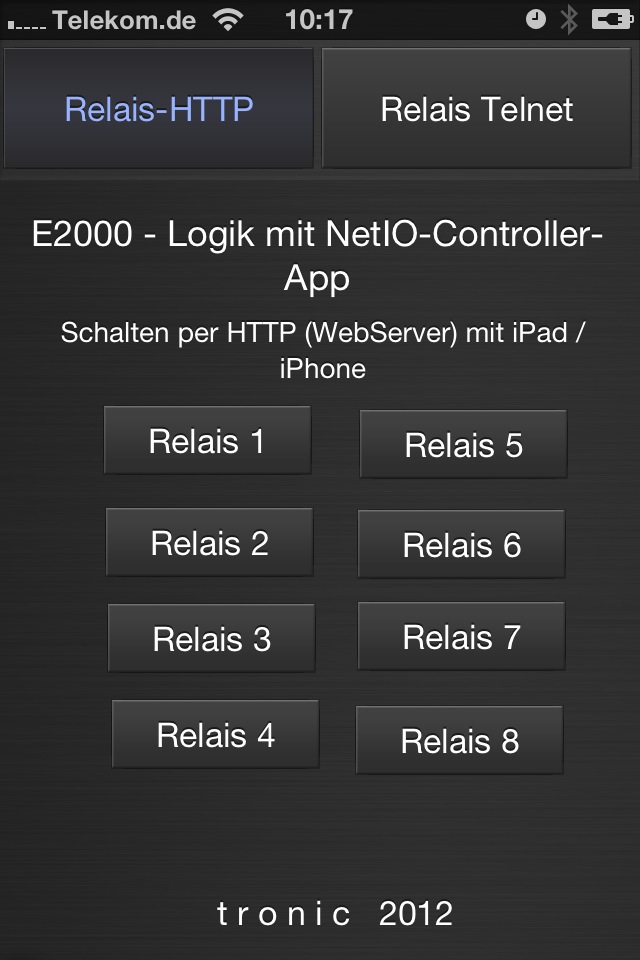This screenshot has height=960, width=640.
Task: Toggle the Relais 7 button
Action: click(461, 637)
